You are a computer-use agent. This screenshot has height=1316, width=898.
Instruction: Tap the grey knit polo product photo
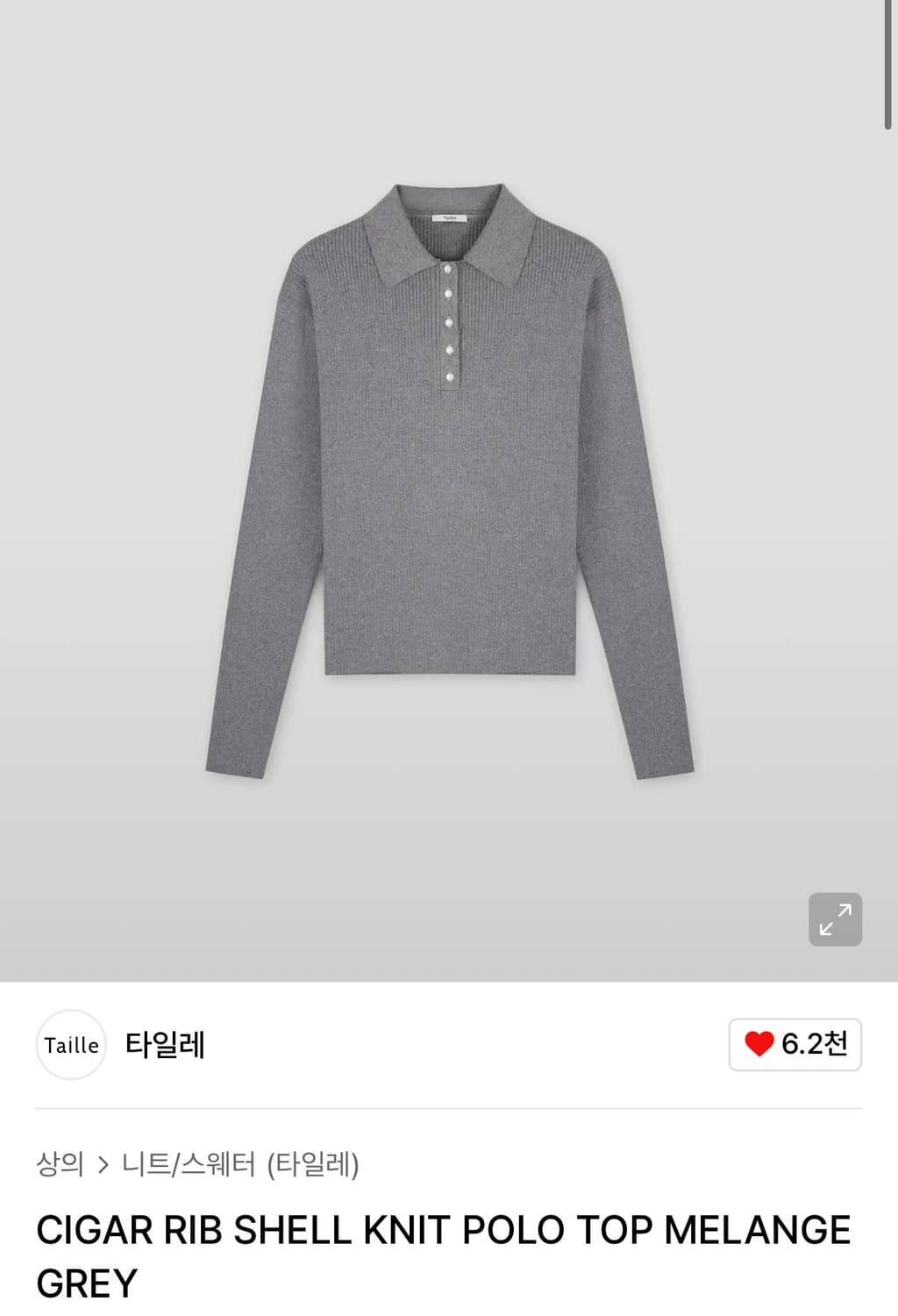[449, 483]
